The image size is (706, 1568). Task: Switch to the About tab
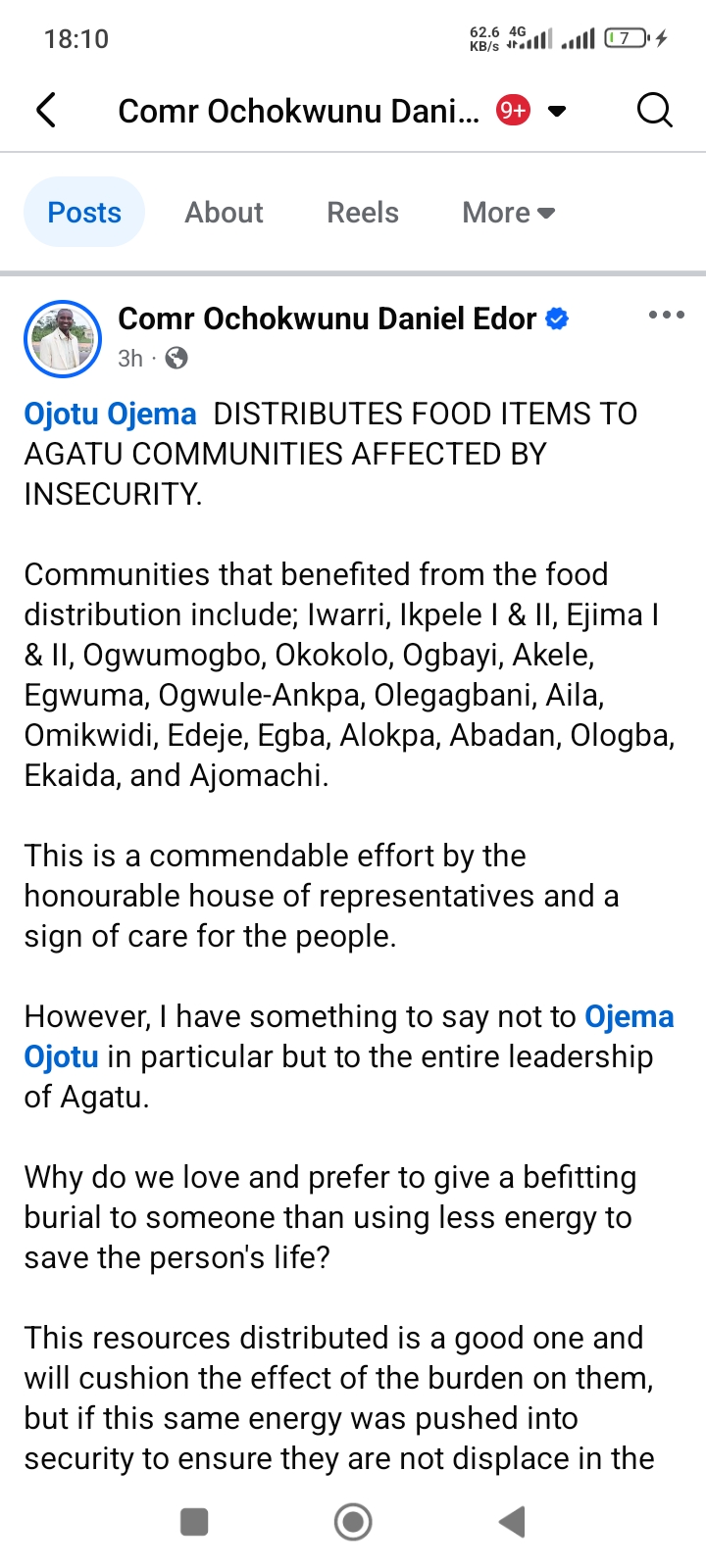tap(224, 213)
